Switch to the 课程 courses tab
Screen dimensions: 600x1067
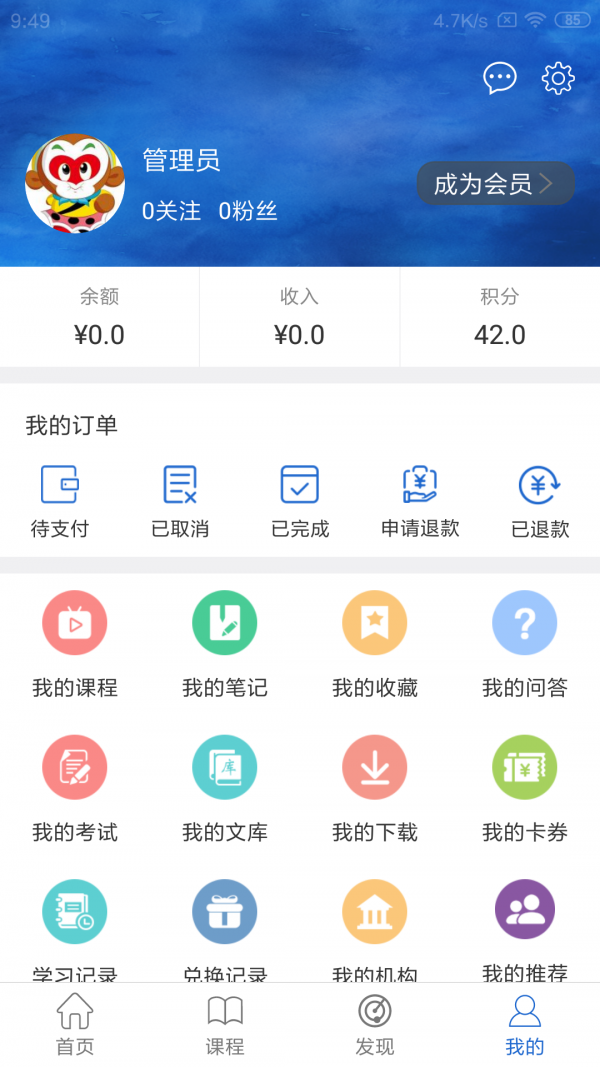(225, 1025)
